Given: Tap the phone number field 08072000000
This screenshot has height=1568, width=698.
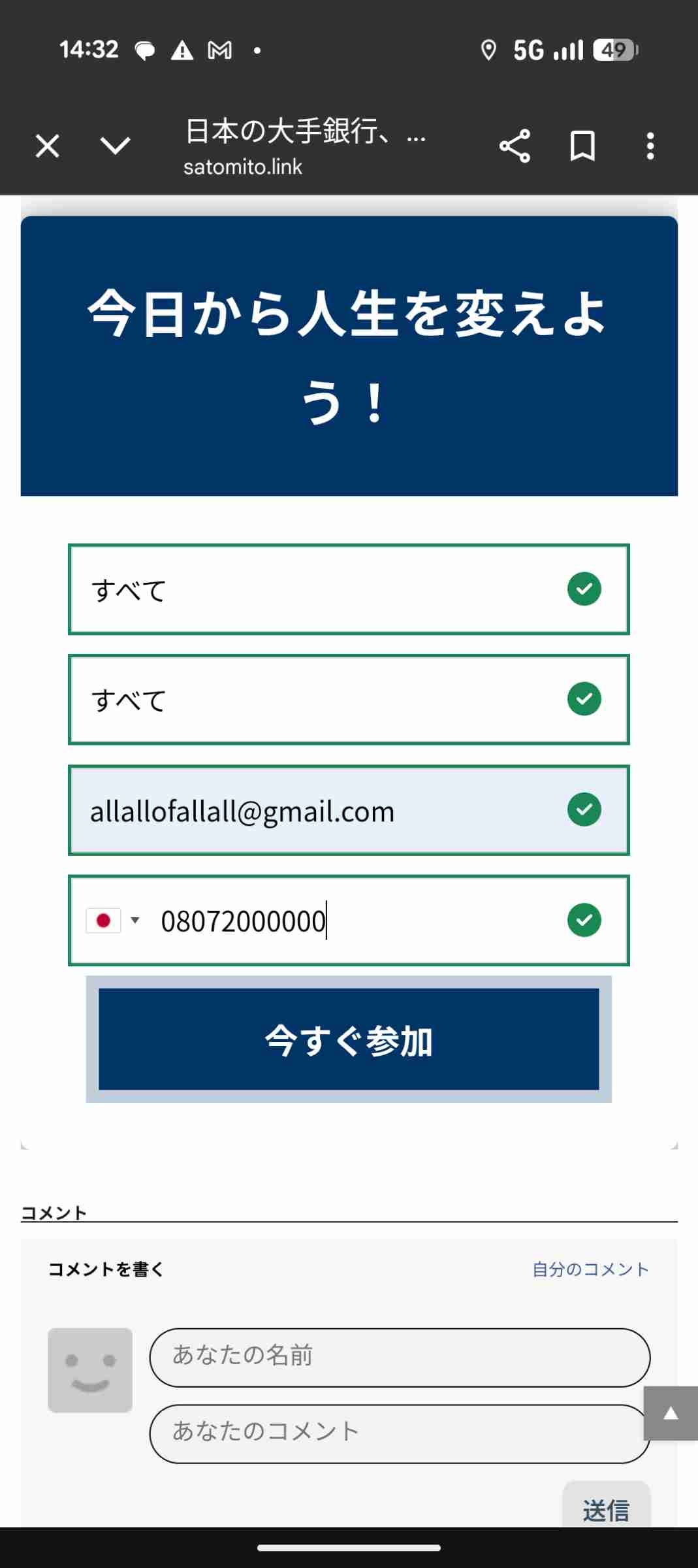Looking at the screenshot, I should [353, 921].
